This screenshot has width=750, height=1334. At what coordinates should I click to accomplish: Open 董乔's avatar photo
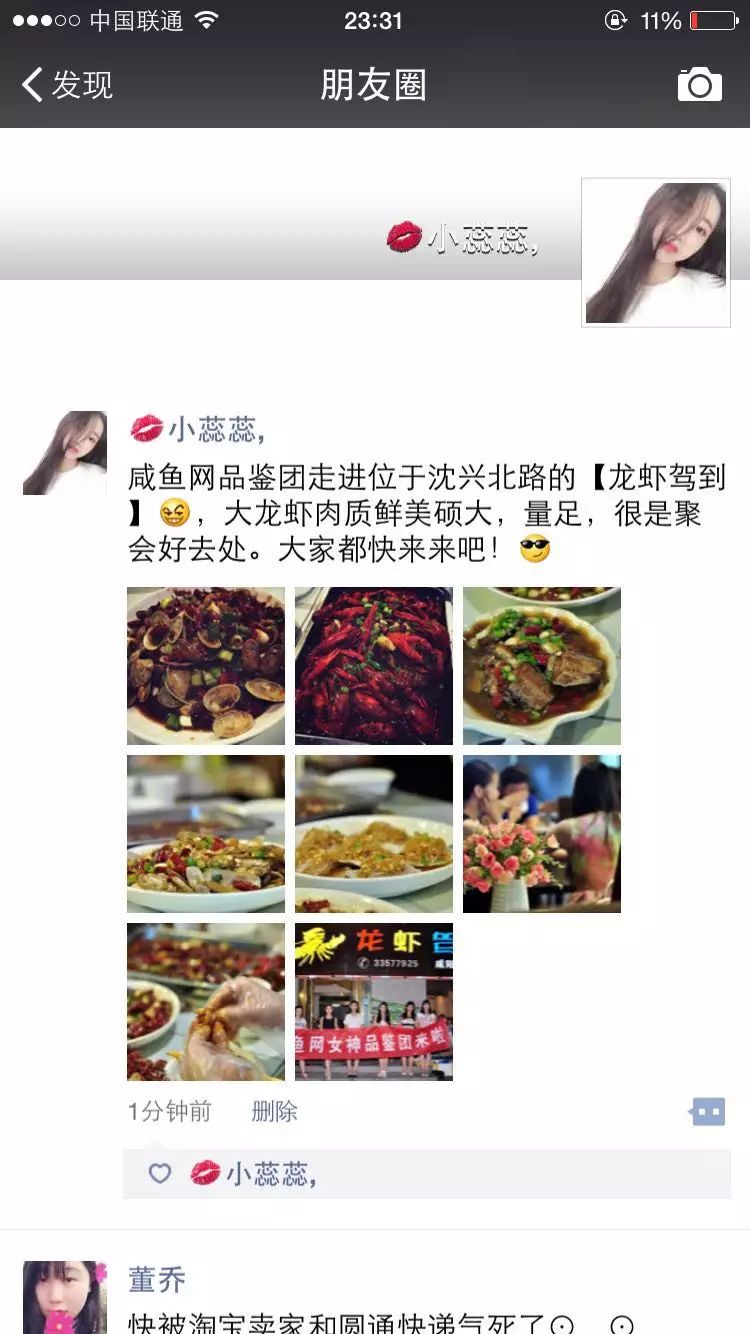click(x=65, y=1297)
